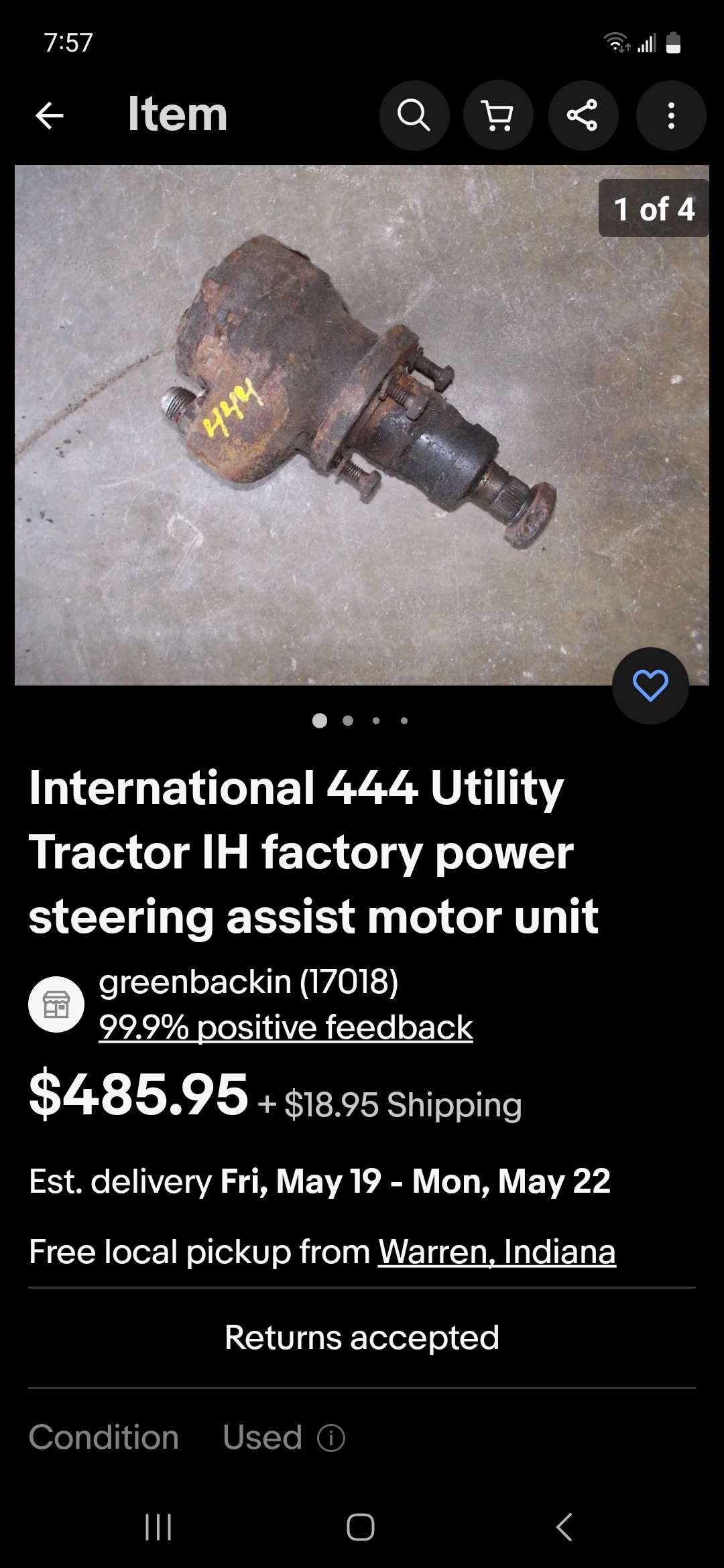Viewport: 724px width, 1568px height.
Task: Open search from the magnifier icon
Action: (x=414, y=115)
